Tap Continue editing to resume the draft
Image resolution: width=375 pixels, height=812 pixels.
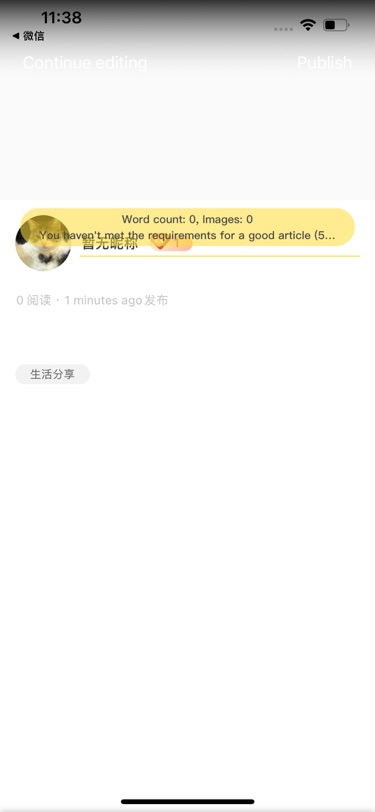click(85, 63)
